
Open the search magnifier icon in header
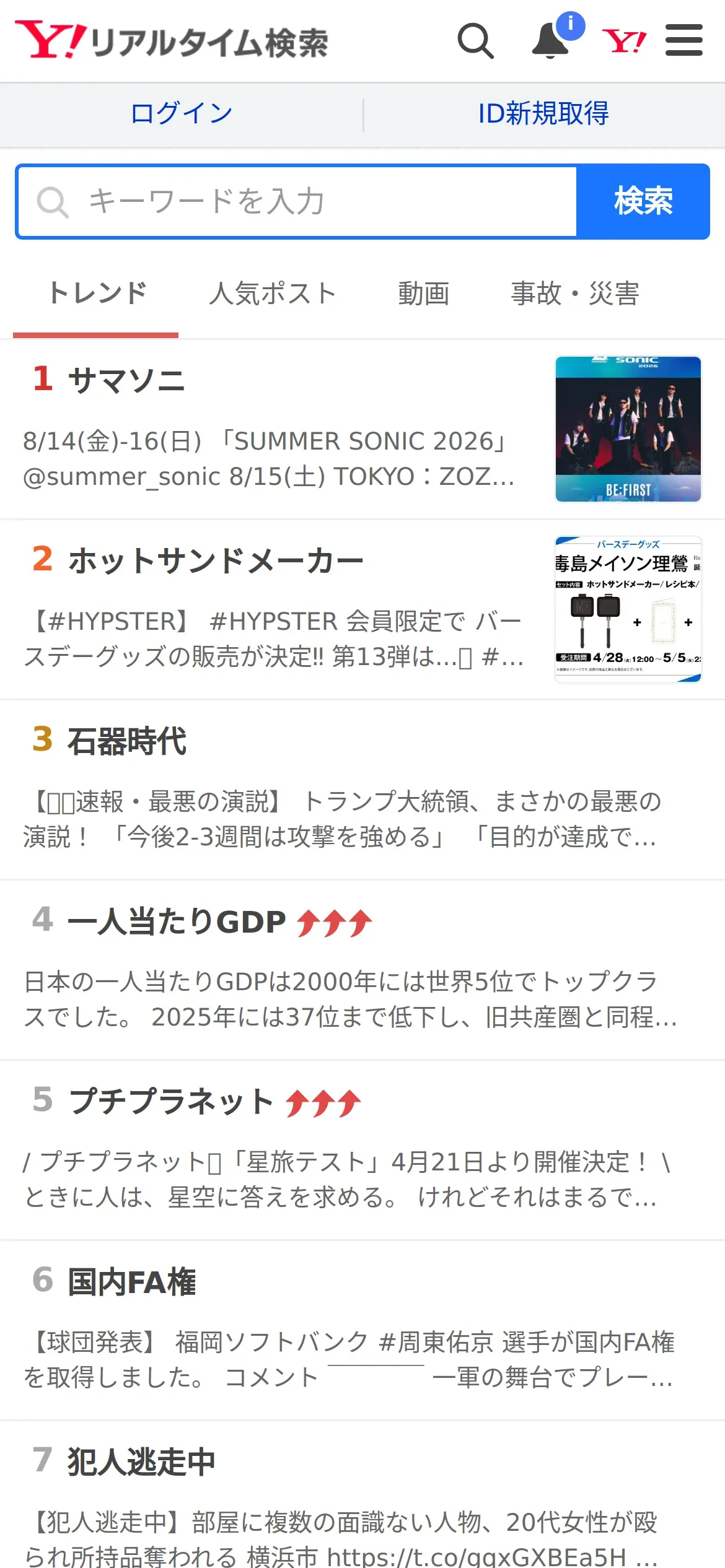pyautogui.click(x=475, y=41)
